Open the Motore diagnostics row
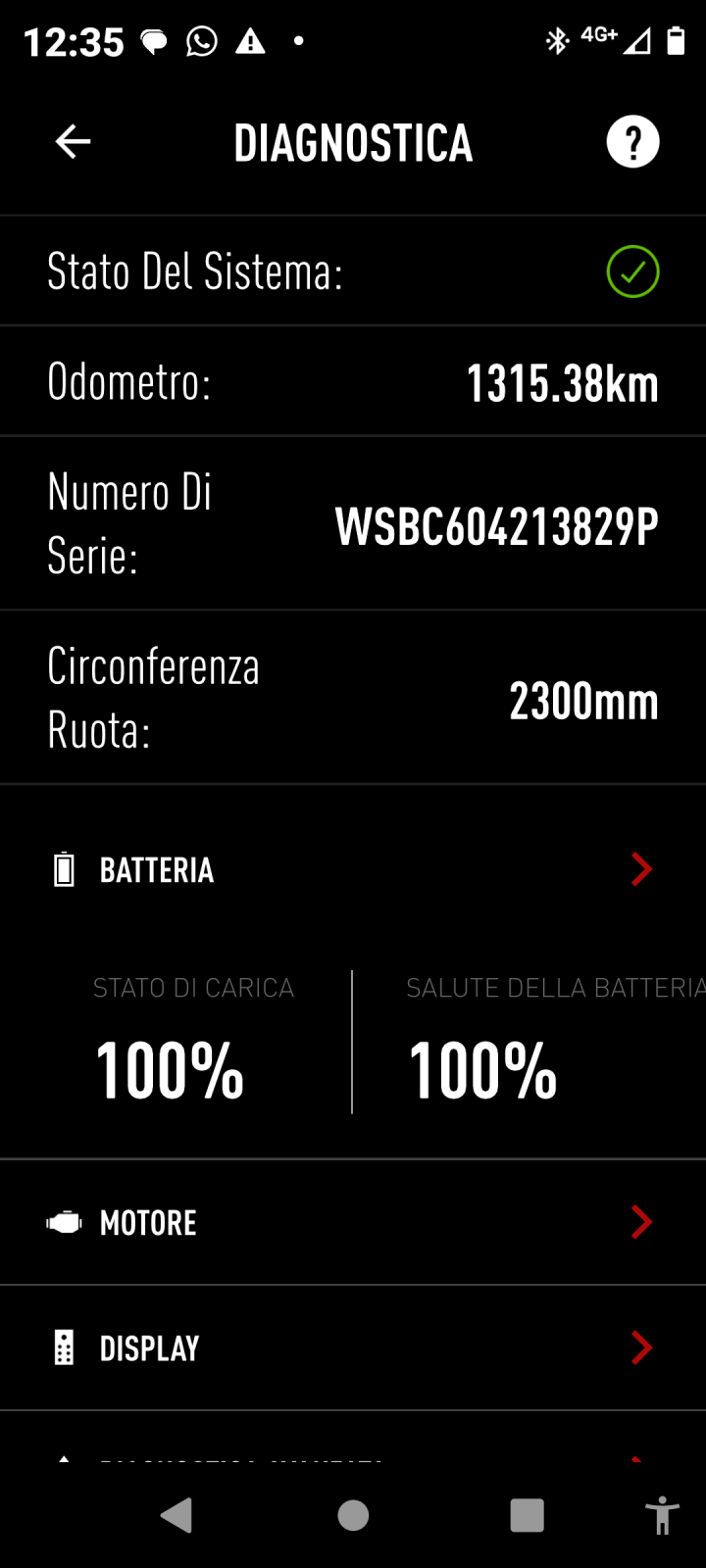Viewport: 706px width, 1568px height. click(x=353, y=1223)
